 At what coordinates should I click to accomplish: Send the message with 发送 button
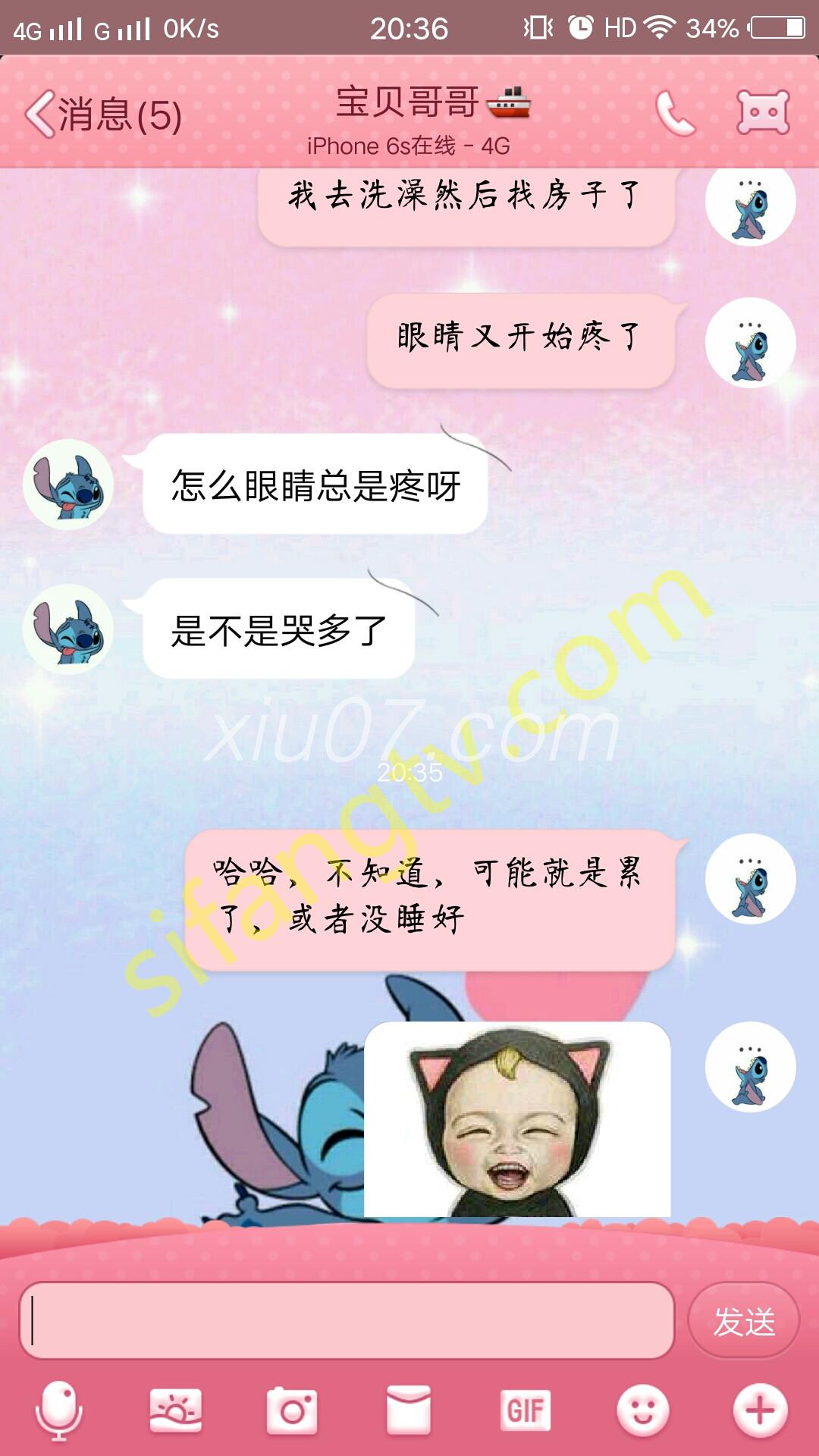tap(743, 1321)
